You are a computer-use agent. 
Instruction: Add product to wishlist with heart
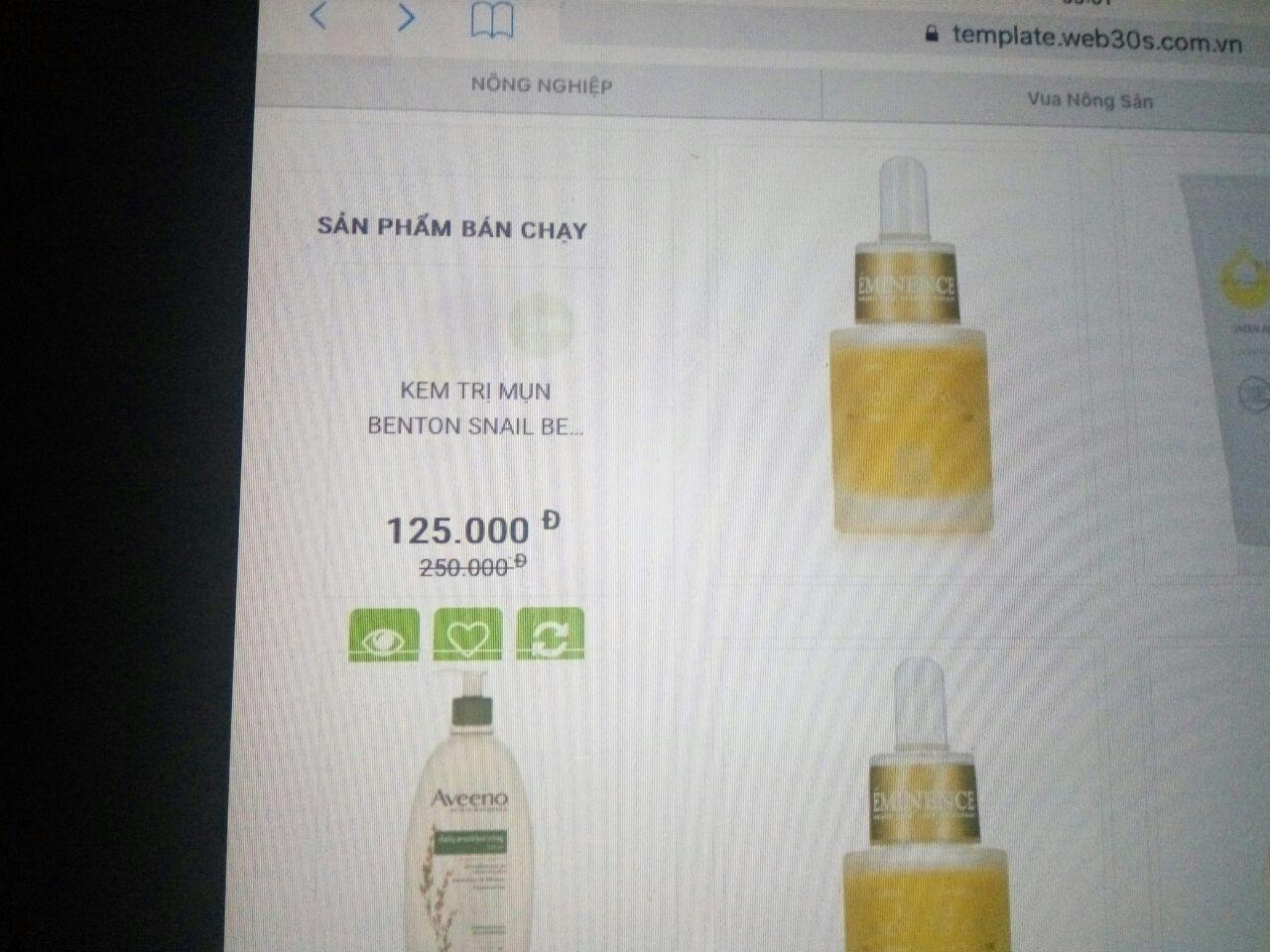(467, 636)
